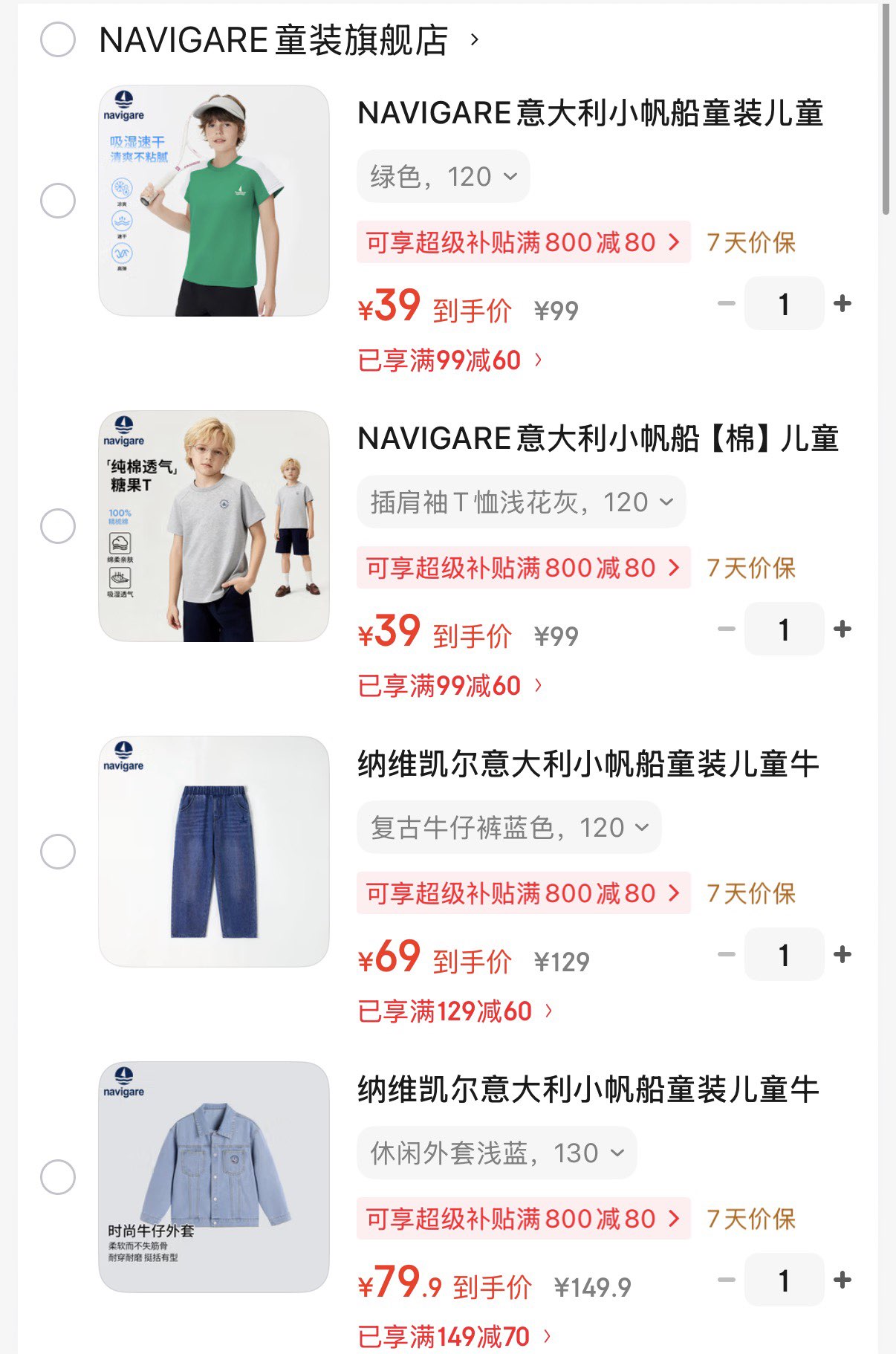
Task: Change the 休闲外套浅蓝, 130 variant
Action: [496, 1153]
